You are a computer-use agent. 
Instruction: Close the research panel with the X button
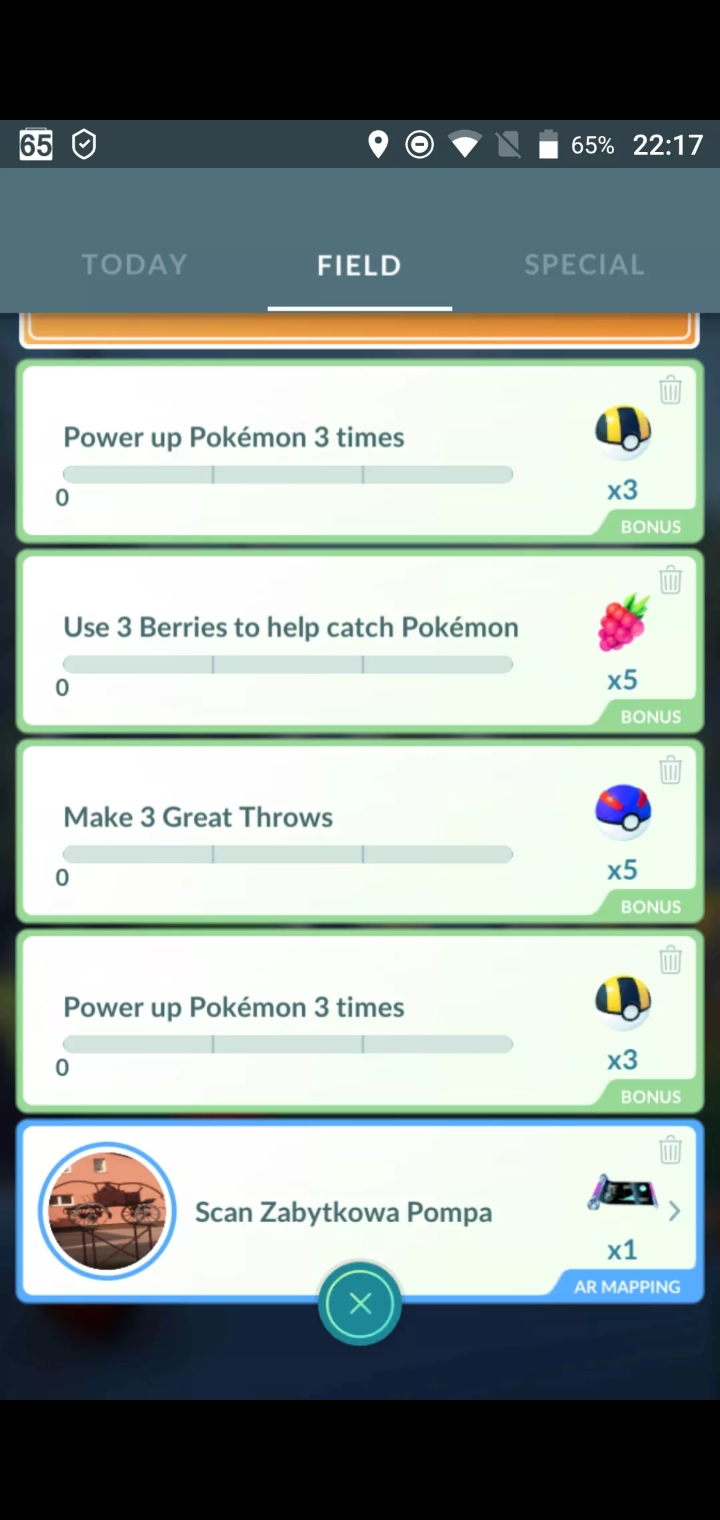(x=360, y=1304)
